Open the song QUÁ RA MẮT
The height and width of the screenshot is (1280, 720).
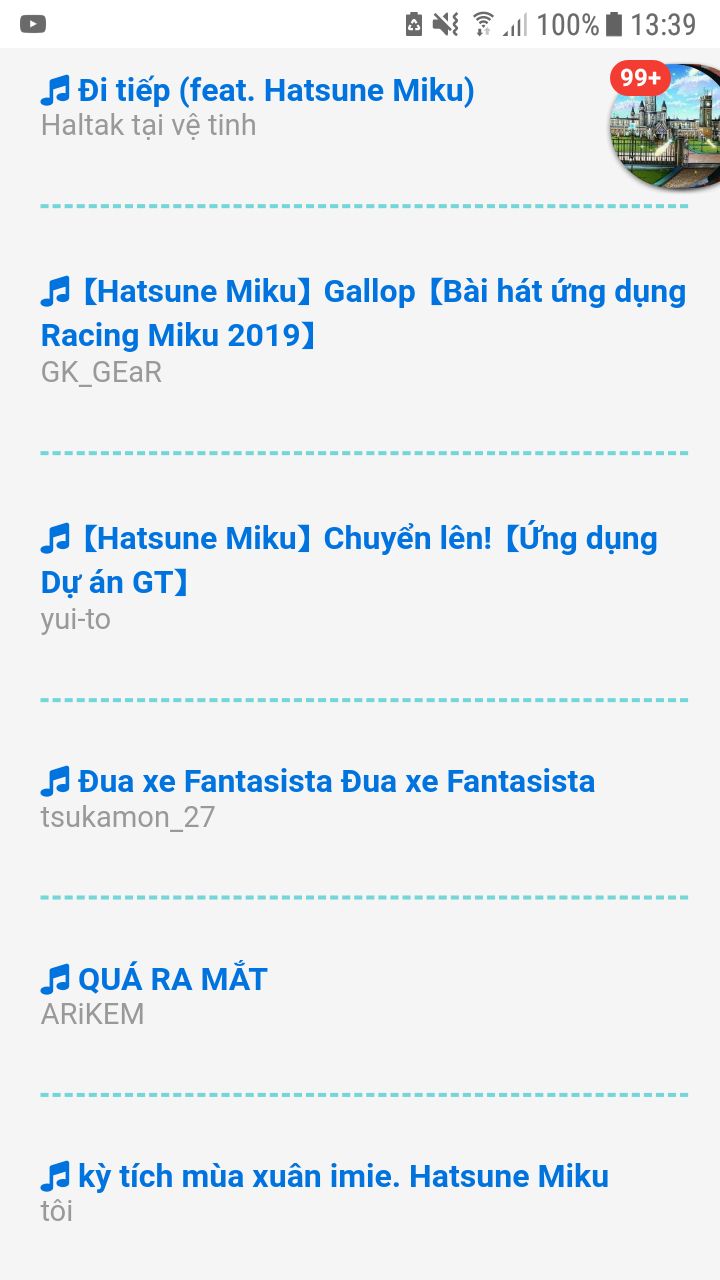[172, 979]
